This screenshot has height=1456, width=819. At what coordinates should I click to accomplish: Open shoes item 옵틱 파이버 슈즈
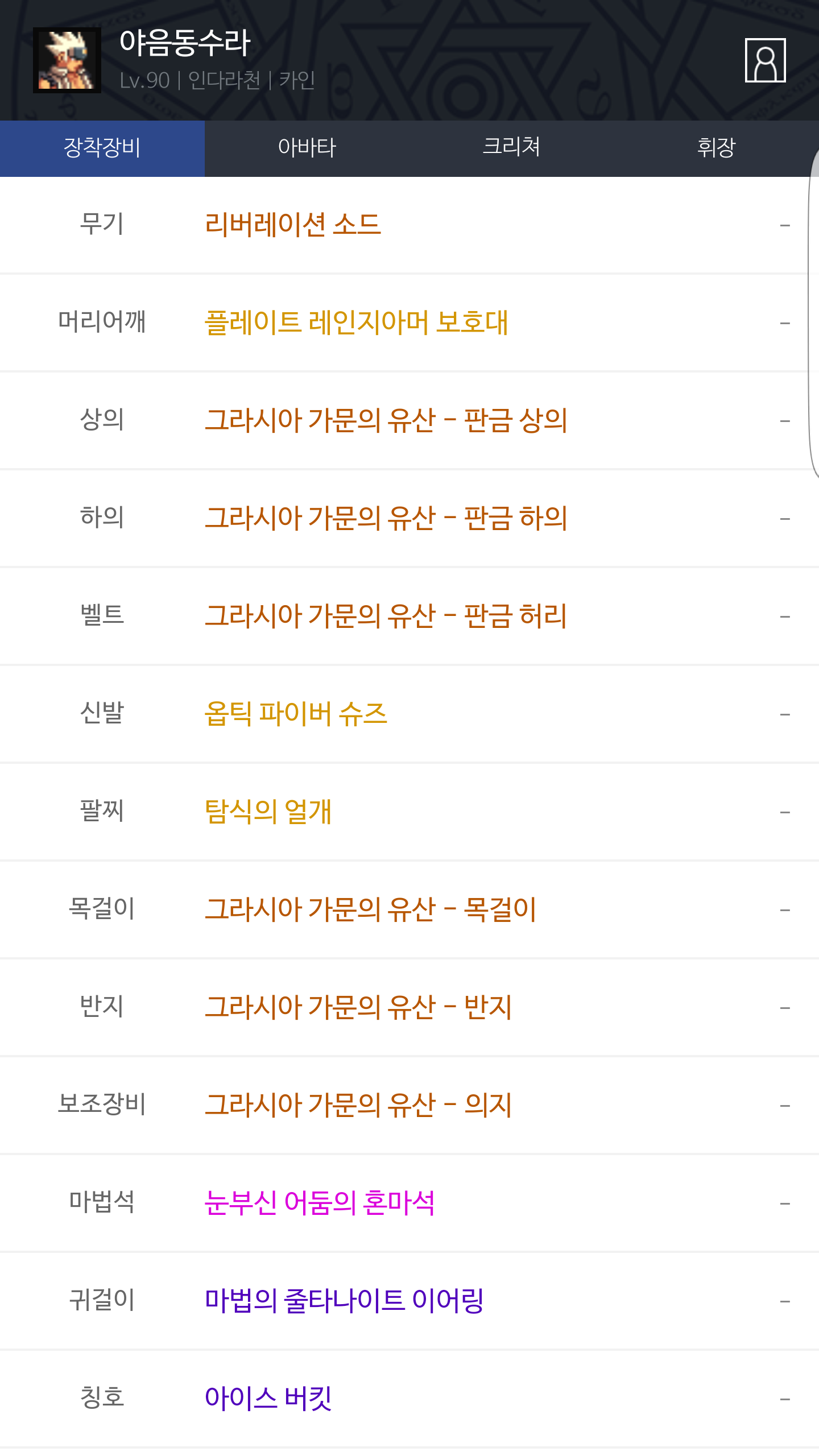[x=296, y=714]
